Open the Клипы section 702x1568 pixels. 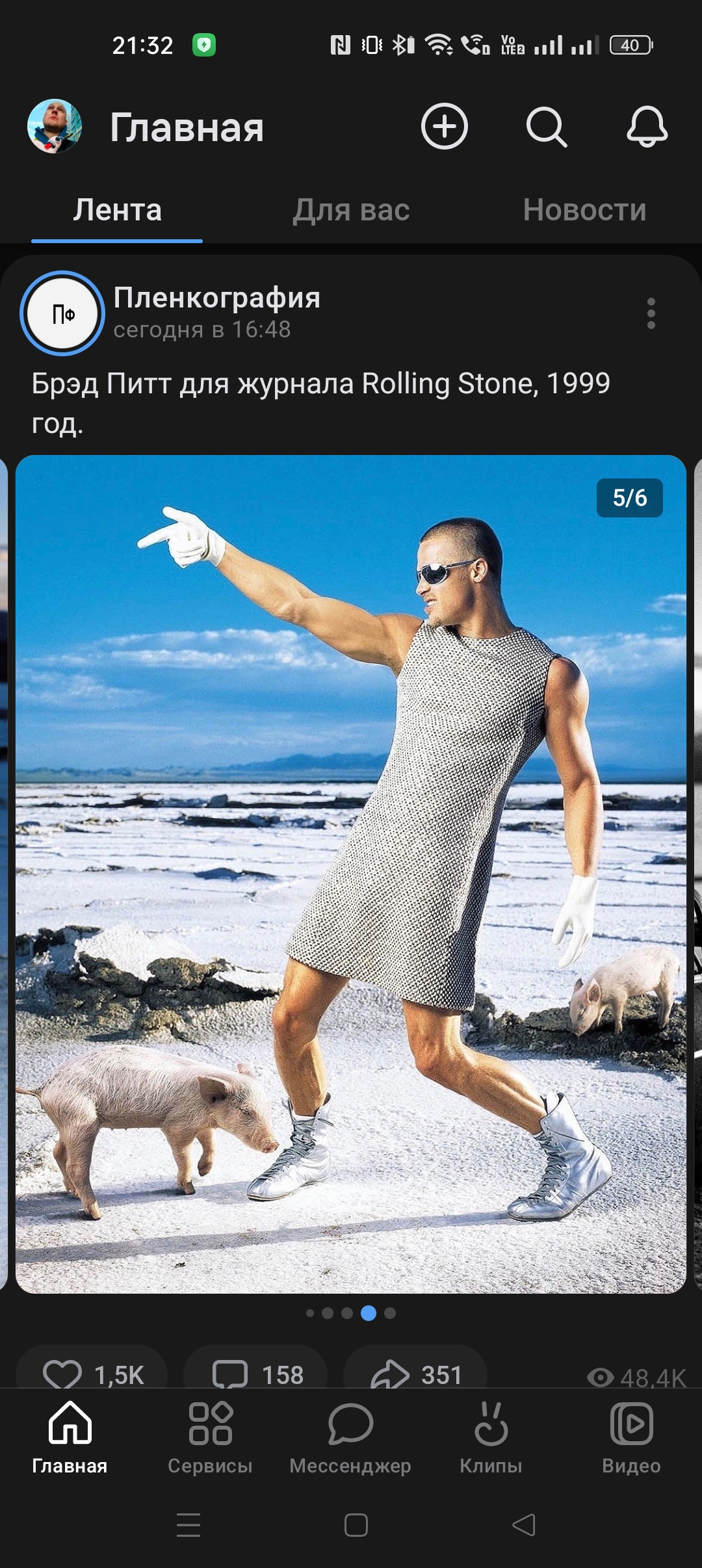(491, 1438)
